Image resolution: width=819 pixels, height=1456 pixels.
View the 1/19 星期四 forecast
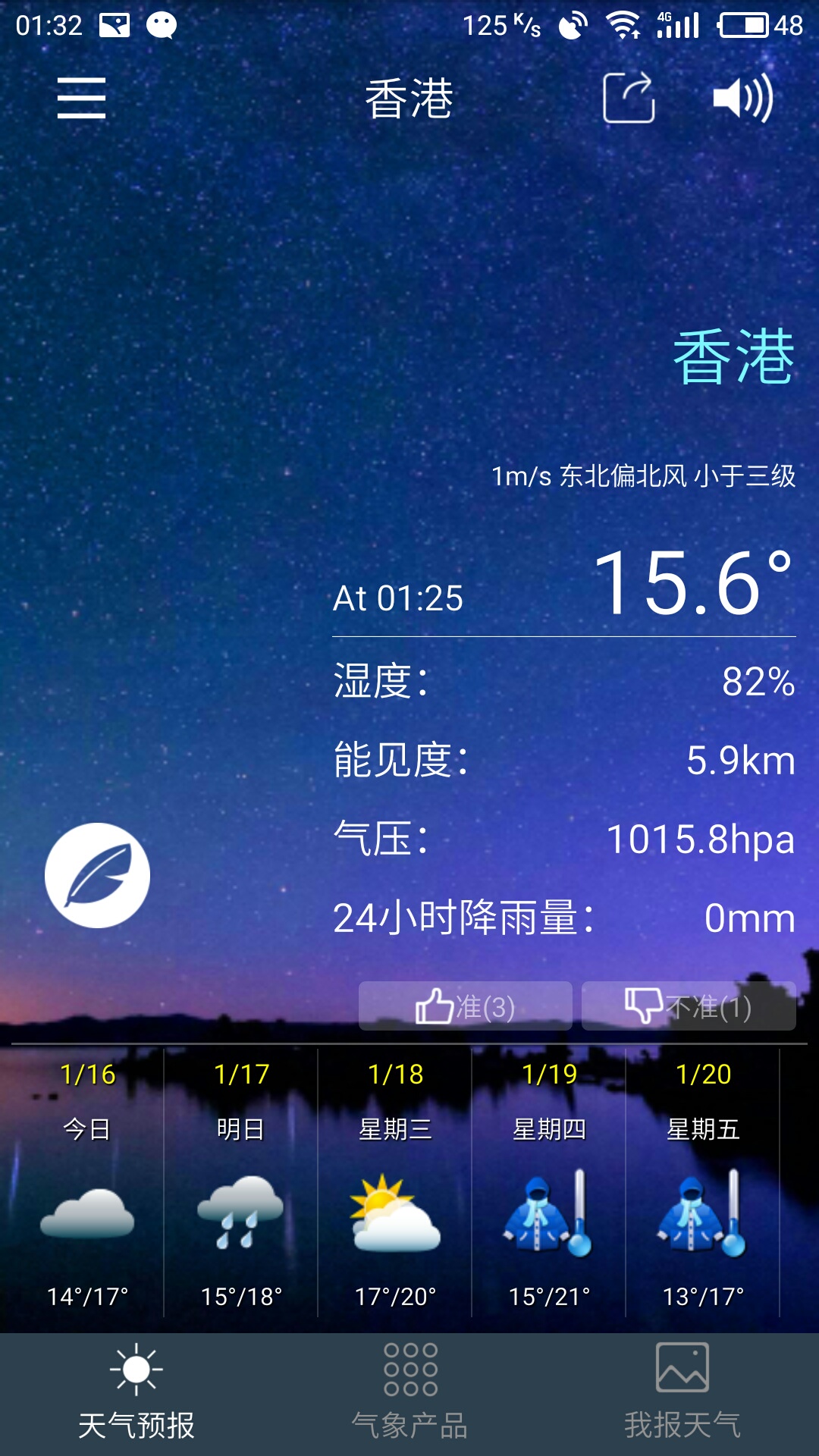tap(549, 1183)
